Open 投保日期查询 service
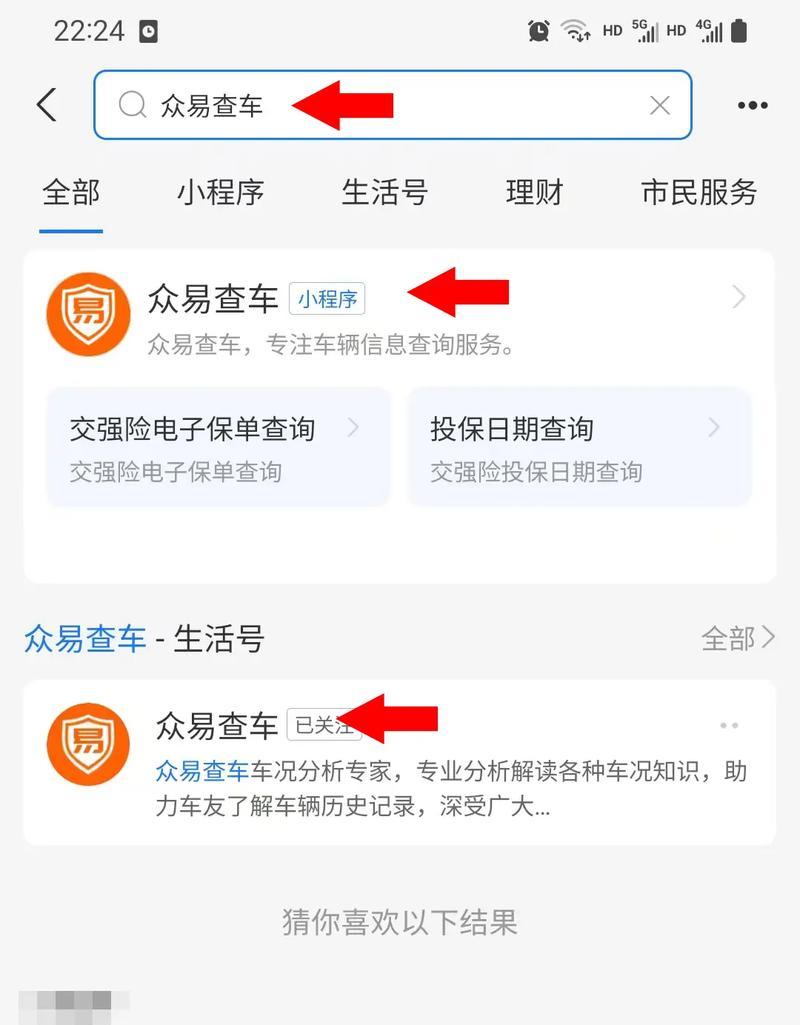Image resolution: width=800 pixels, height=1025 pixels. [x=578, y=447]
